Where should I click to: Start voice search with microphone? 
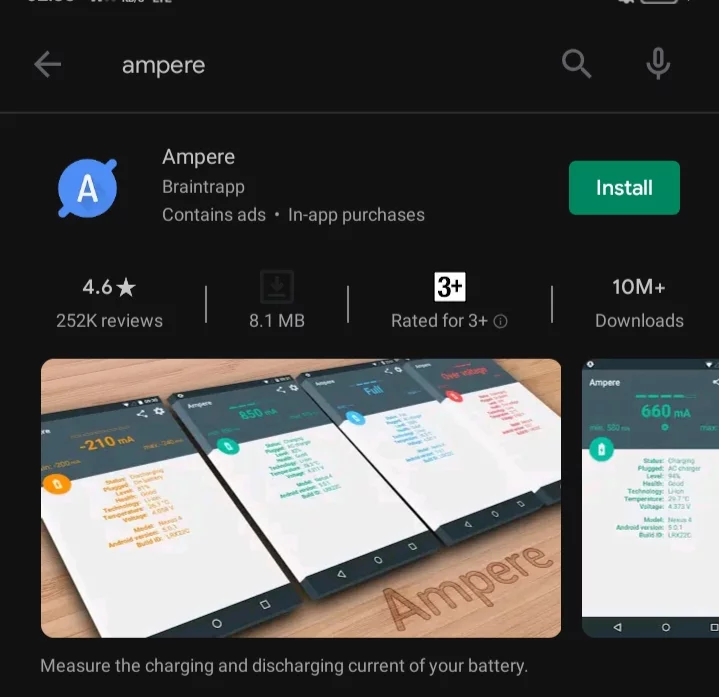coord(657,64)
